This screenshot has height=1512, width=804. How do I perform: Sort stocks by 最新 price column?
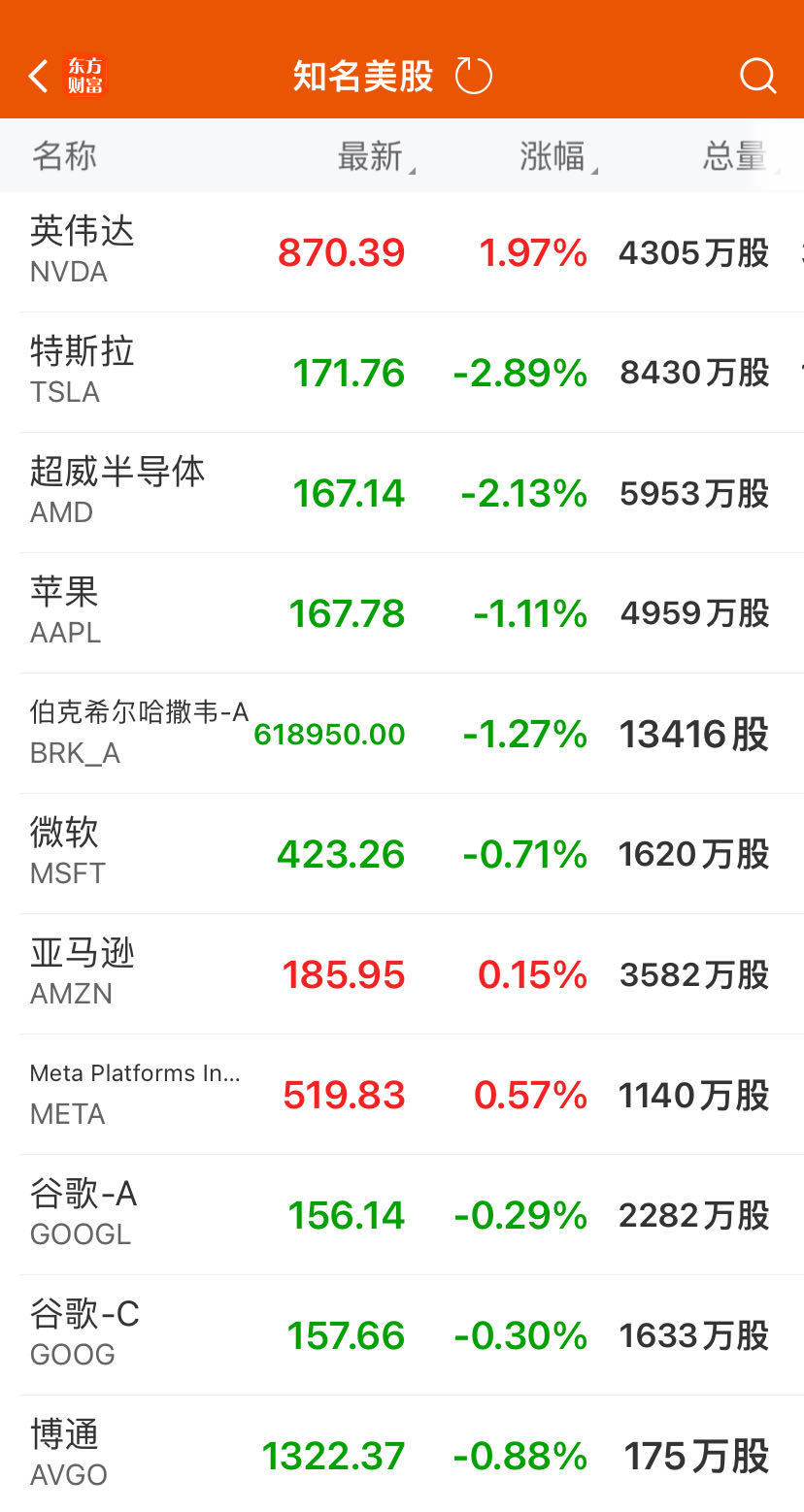[375, 156]
